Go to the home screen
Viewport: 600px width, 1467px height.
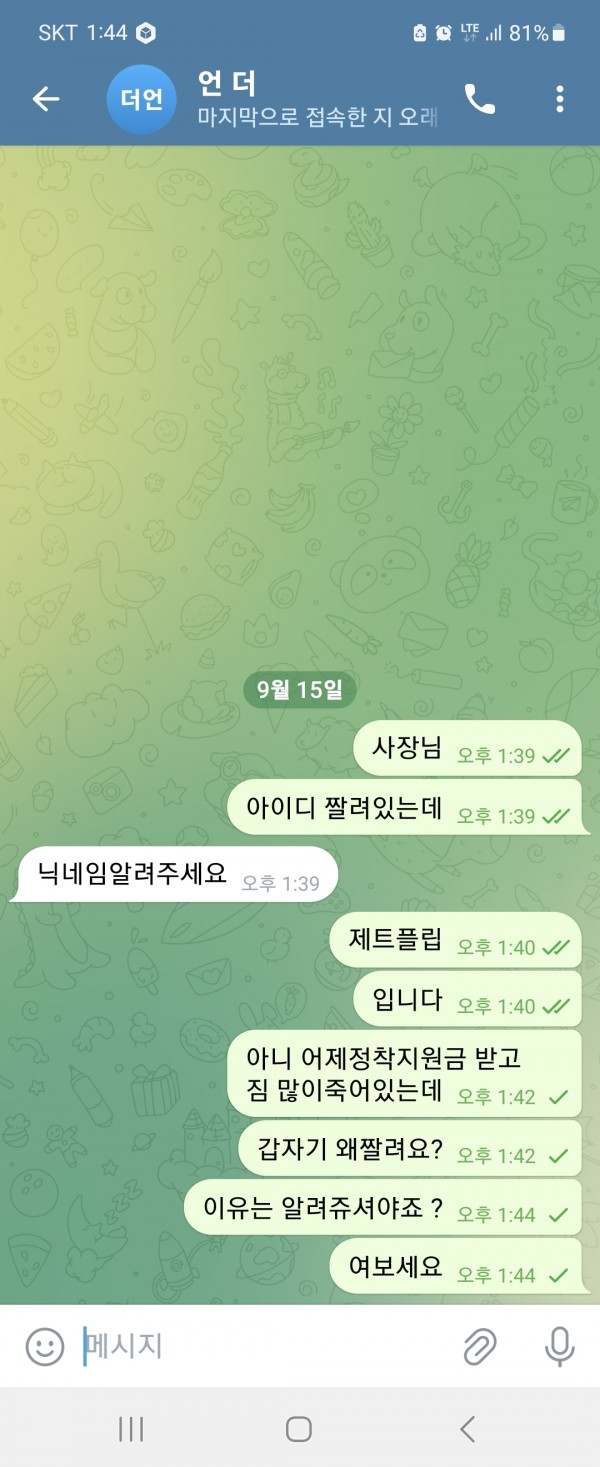(299, 1428)
